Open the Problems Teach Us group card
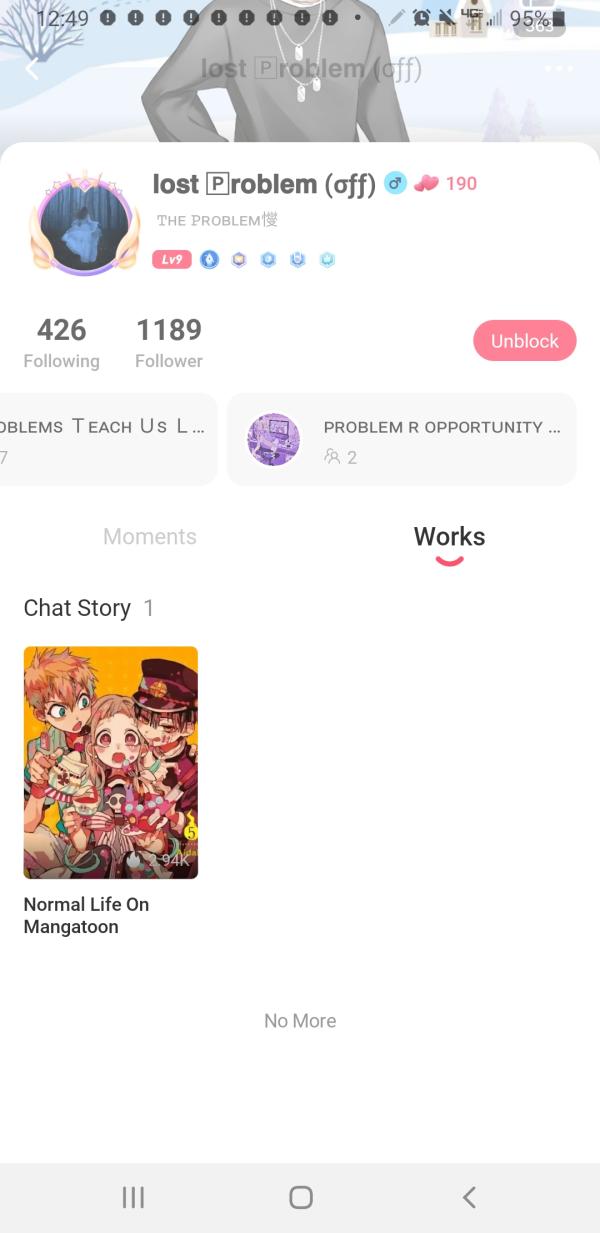600x1233 pixels. 105,439
